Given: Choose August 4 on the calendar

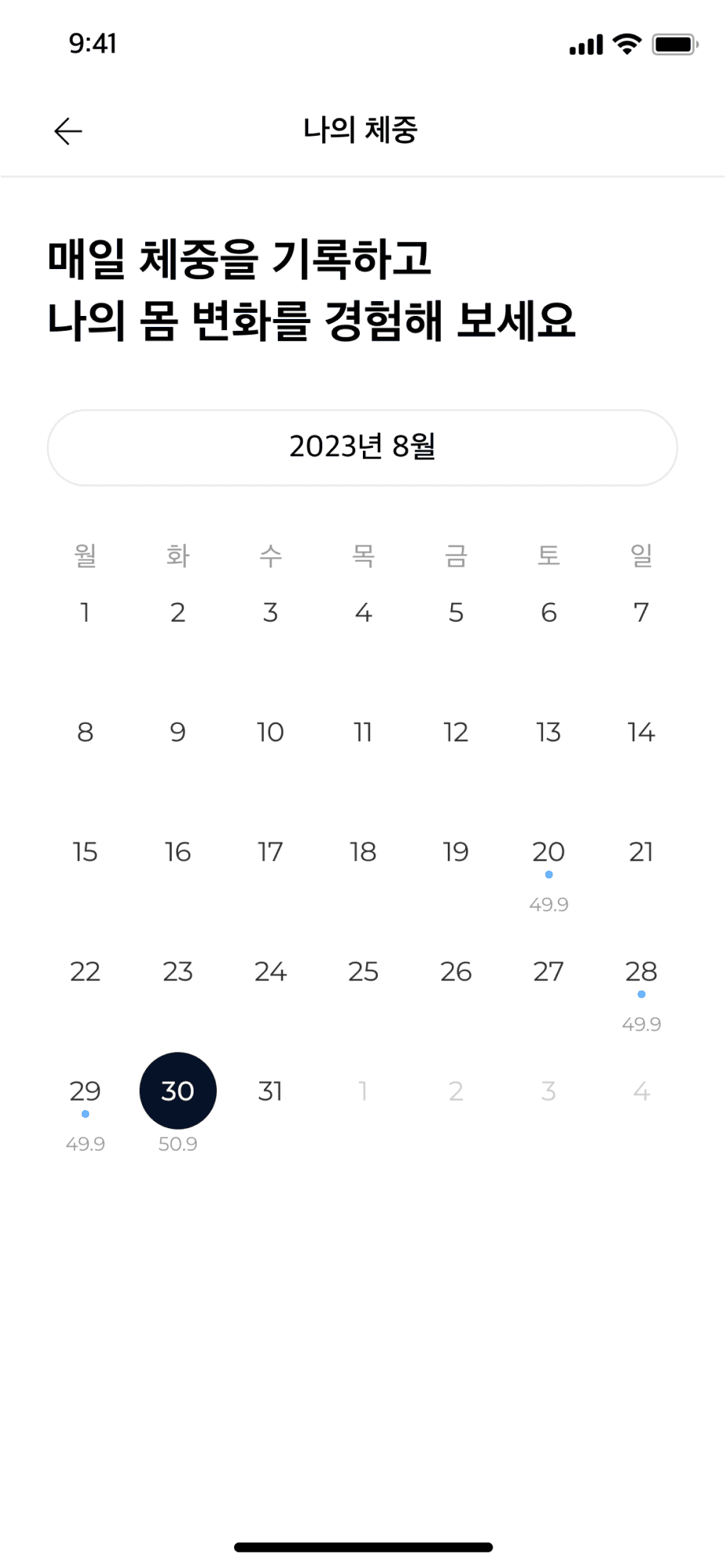Looking at the screenshot, I should coord(363,613).
